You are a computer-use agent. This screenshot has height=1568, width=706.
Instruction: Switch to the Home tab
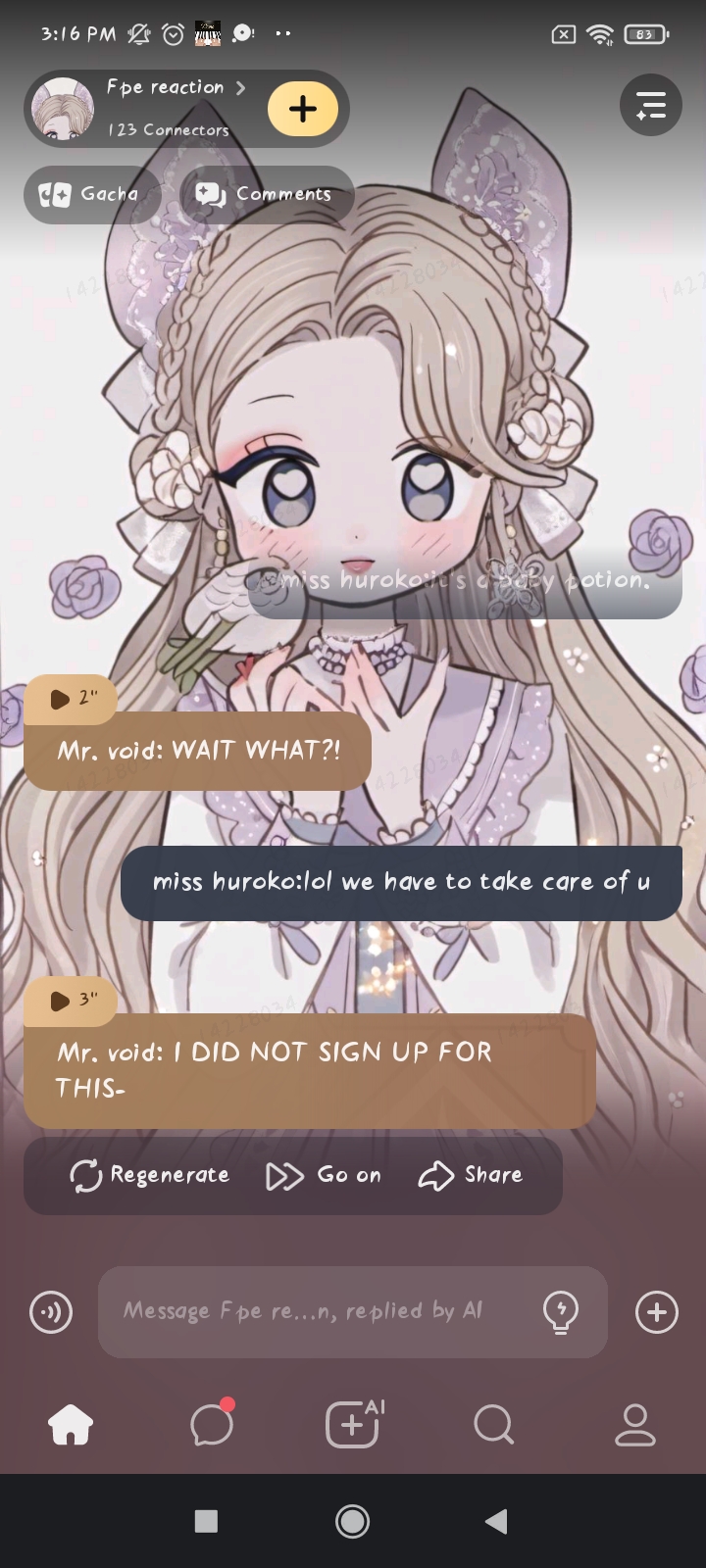71,1424
